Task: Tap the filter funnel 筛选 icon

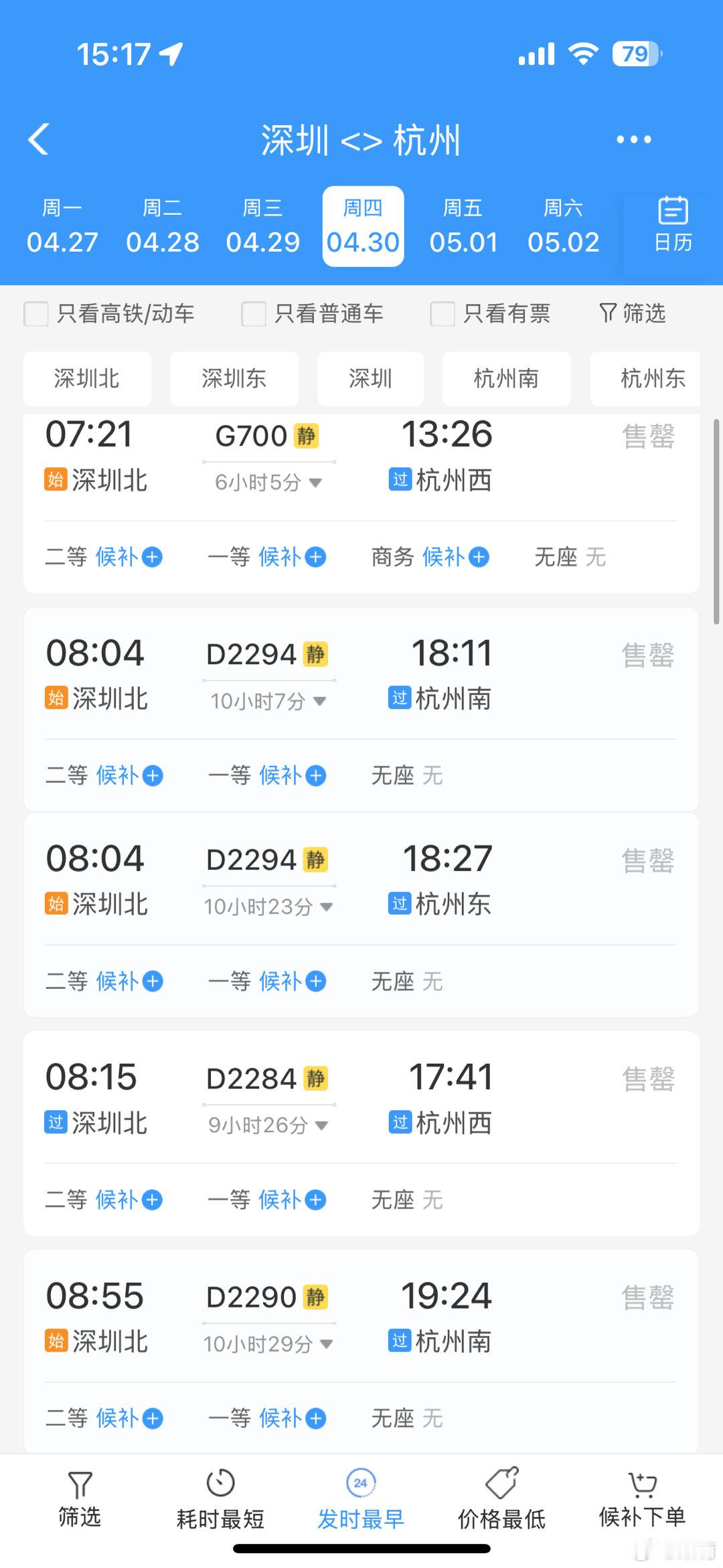Action: [x=630, y=314]
